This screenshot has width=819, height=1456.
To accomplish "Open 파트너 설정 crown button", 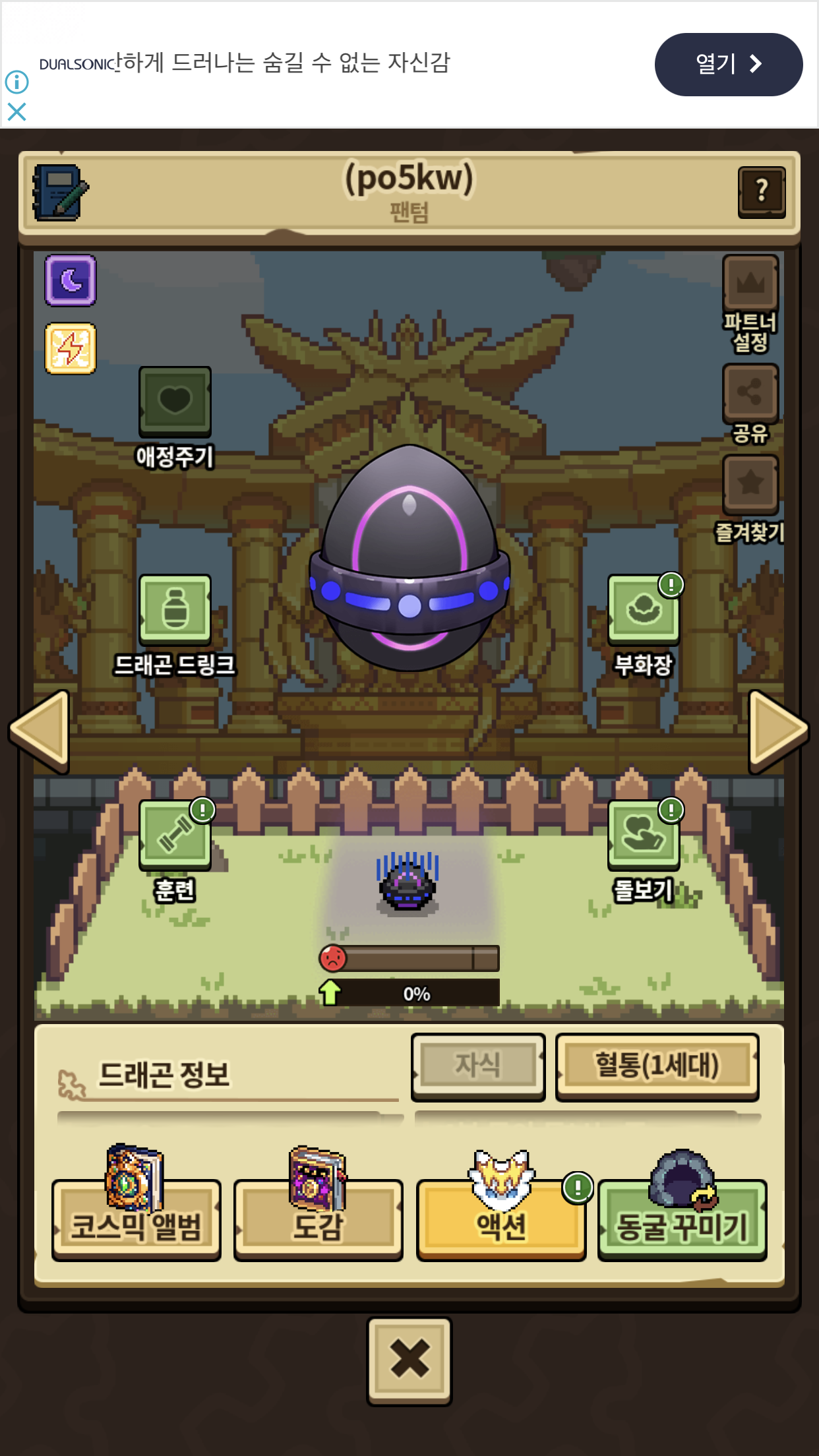I will tap(750, 285).
